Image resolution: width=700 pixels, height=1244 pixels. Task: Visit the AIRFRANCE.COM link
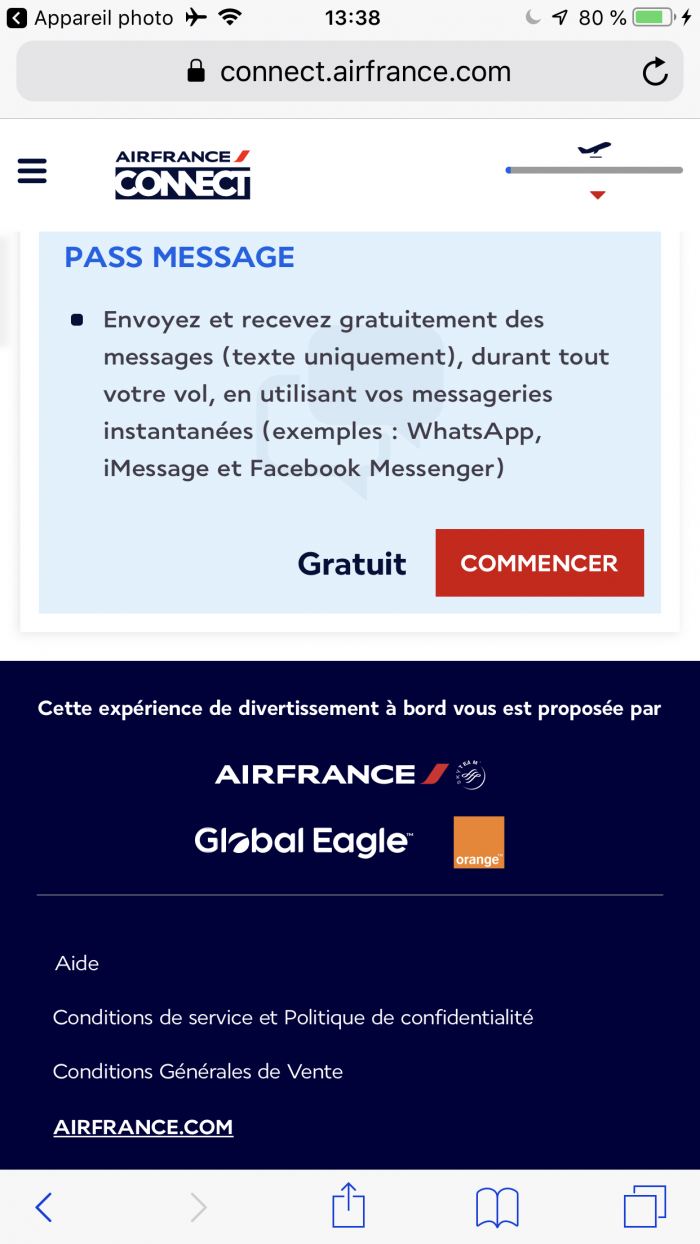point(143,1127)
